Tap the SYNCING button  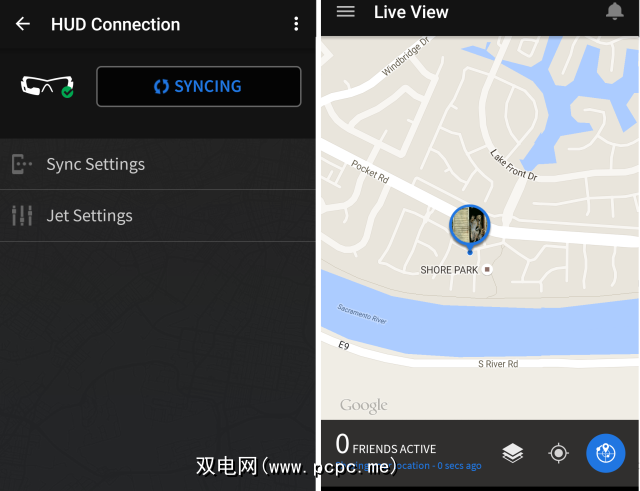[x=198, y=87]
